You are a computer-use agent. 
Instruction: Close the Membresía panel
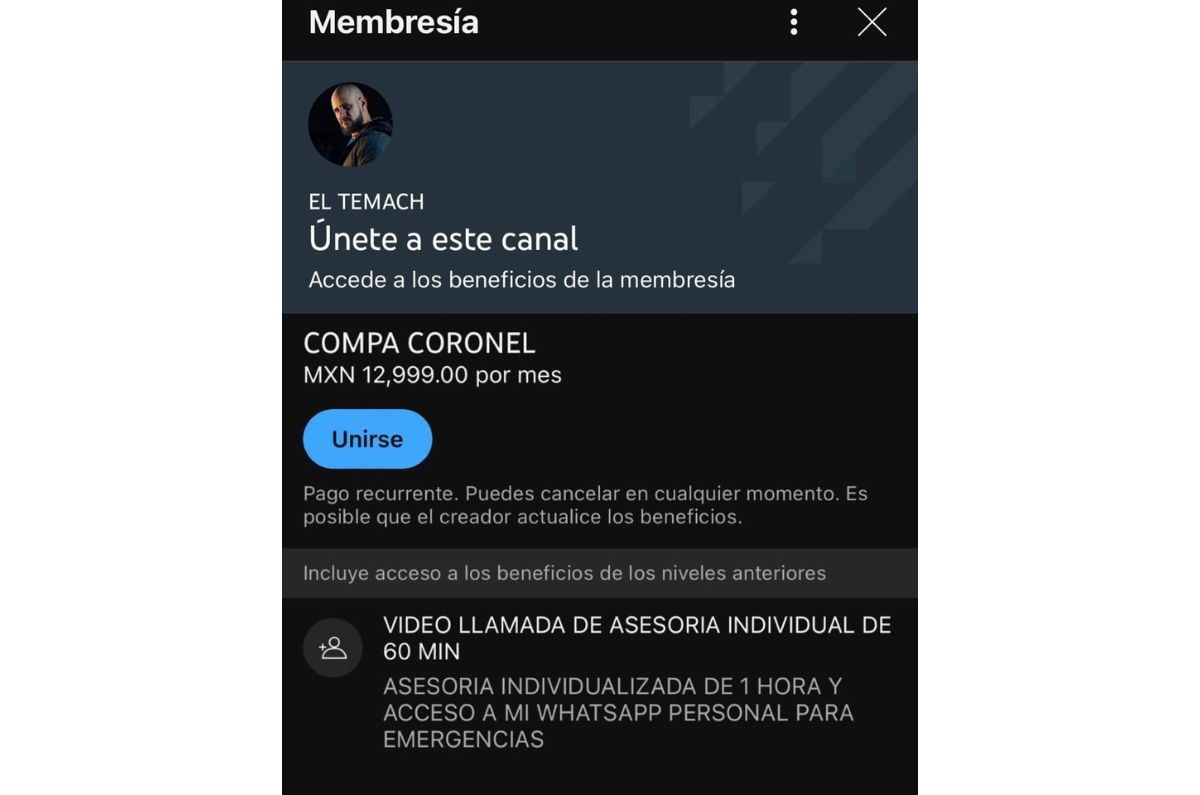[872, 22]
